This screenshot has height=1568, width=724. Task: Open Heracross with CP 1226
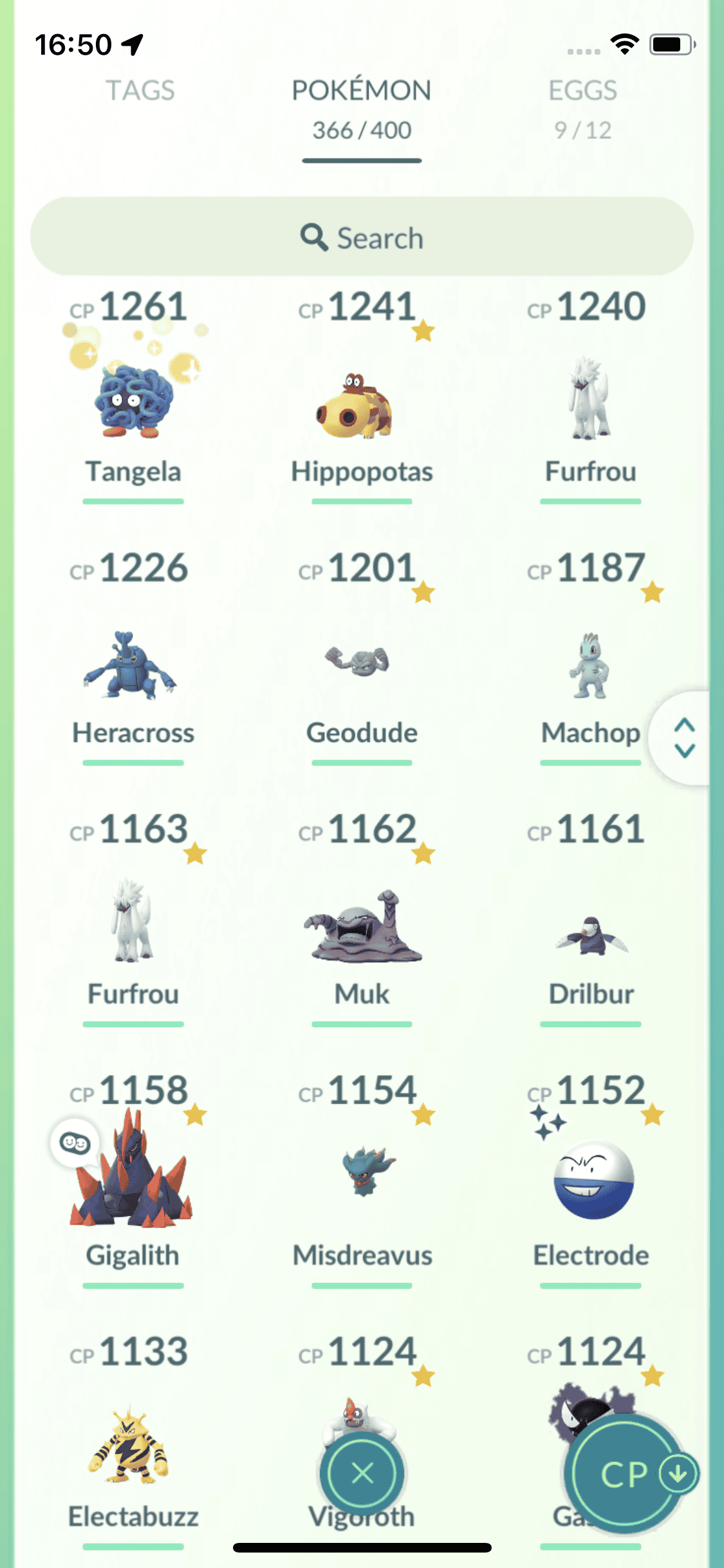tap(133, 666)
